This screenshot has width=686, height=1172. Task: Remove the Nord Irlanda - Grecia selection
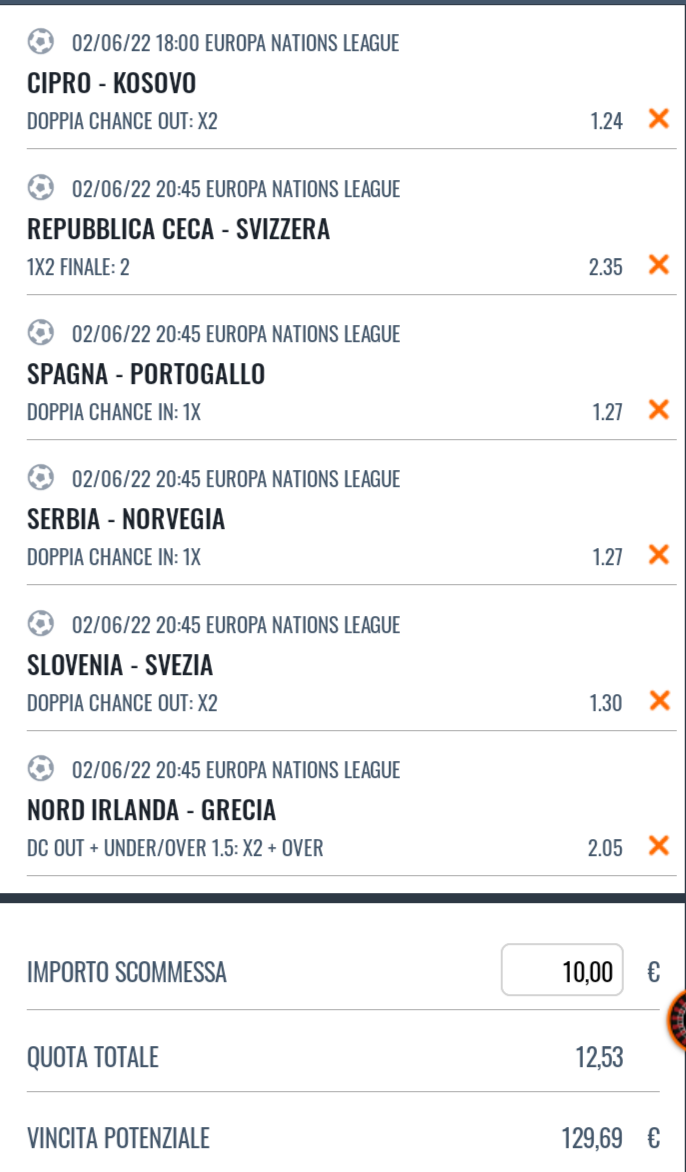pyautogui.click(x=658, y=846)
